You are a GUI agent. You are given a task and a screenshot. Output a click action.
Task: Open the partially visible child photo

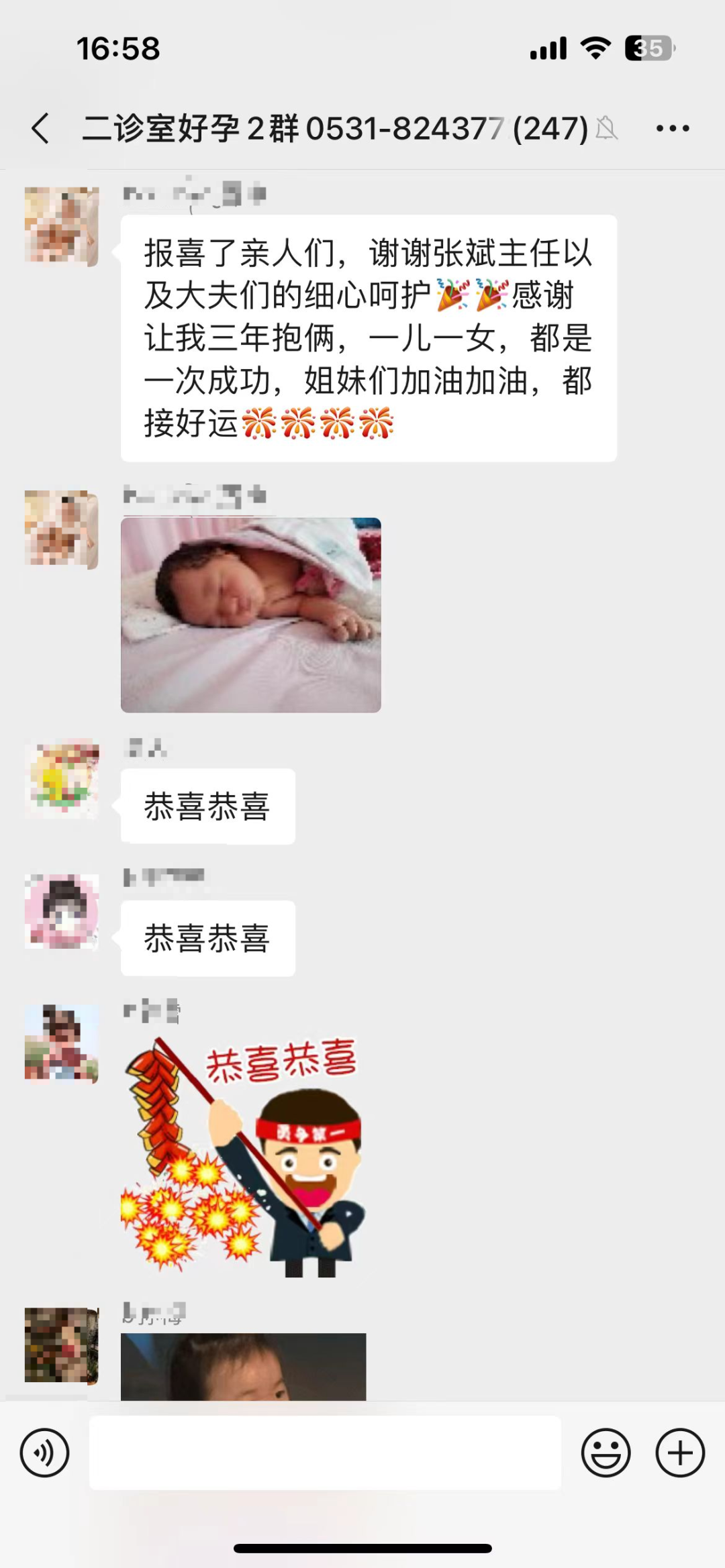pyautogui.click(x=243, y=1366)
